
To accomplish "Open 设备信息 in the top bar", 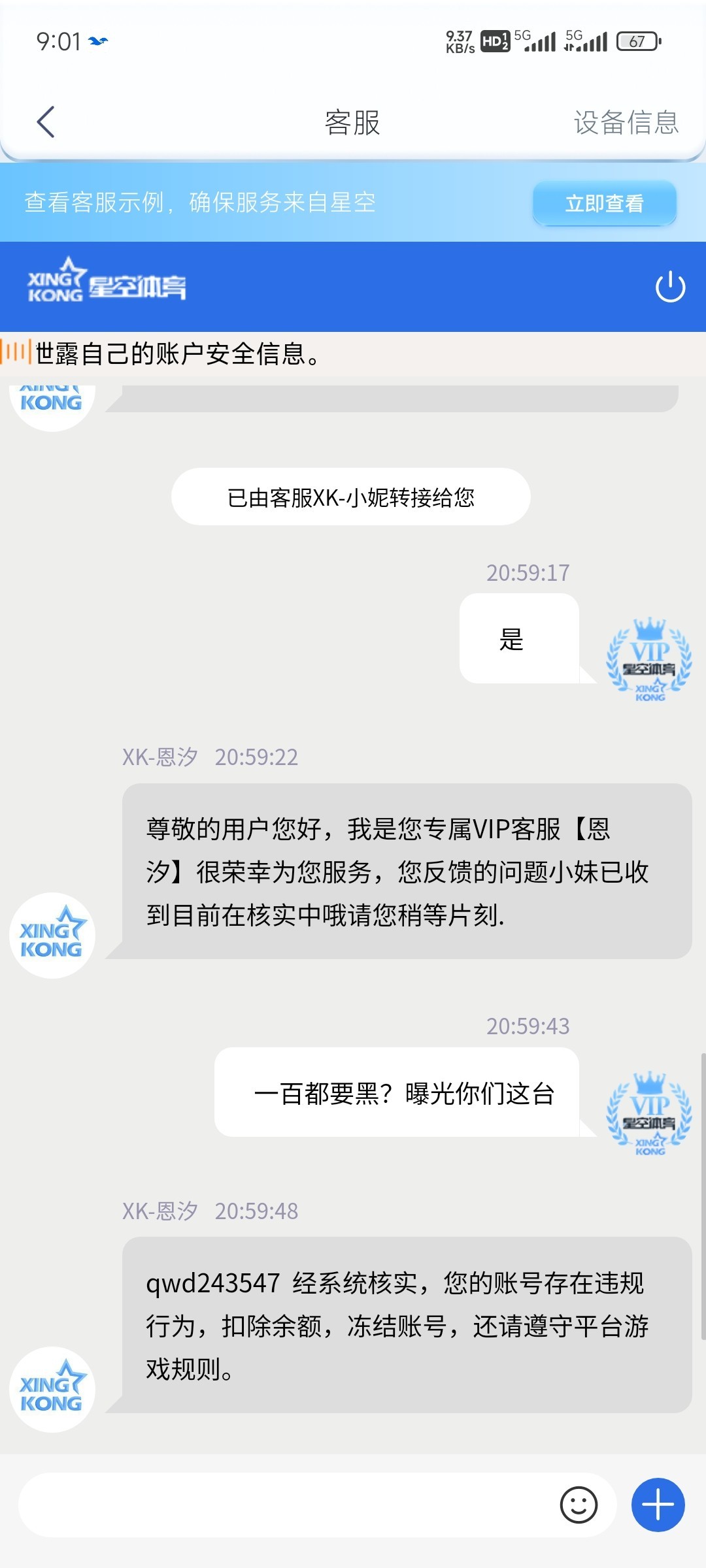I will 626,122.
